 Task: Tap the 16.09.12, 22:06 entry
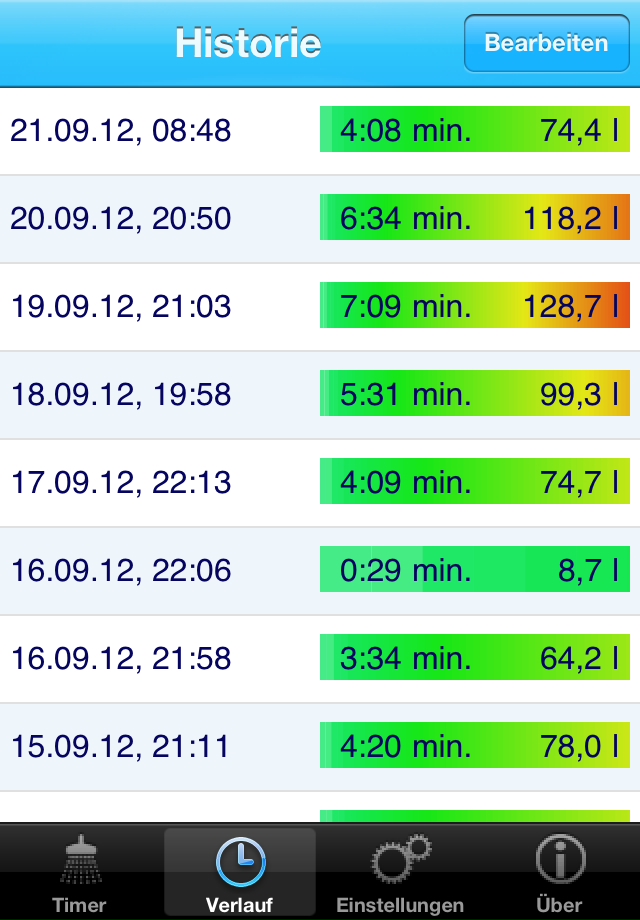click(x=320, y=571)
